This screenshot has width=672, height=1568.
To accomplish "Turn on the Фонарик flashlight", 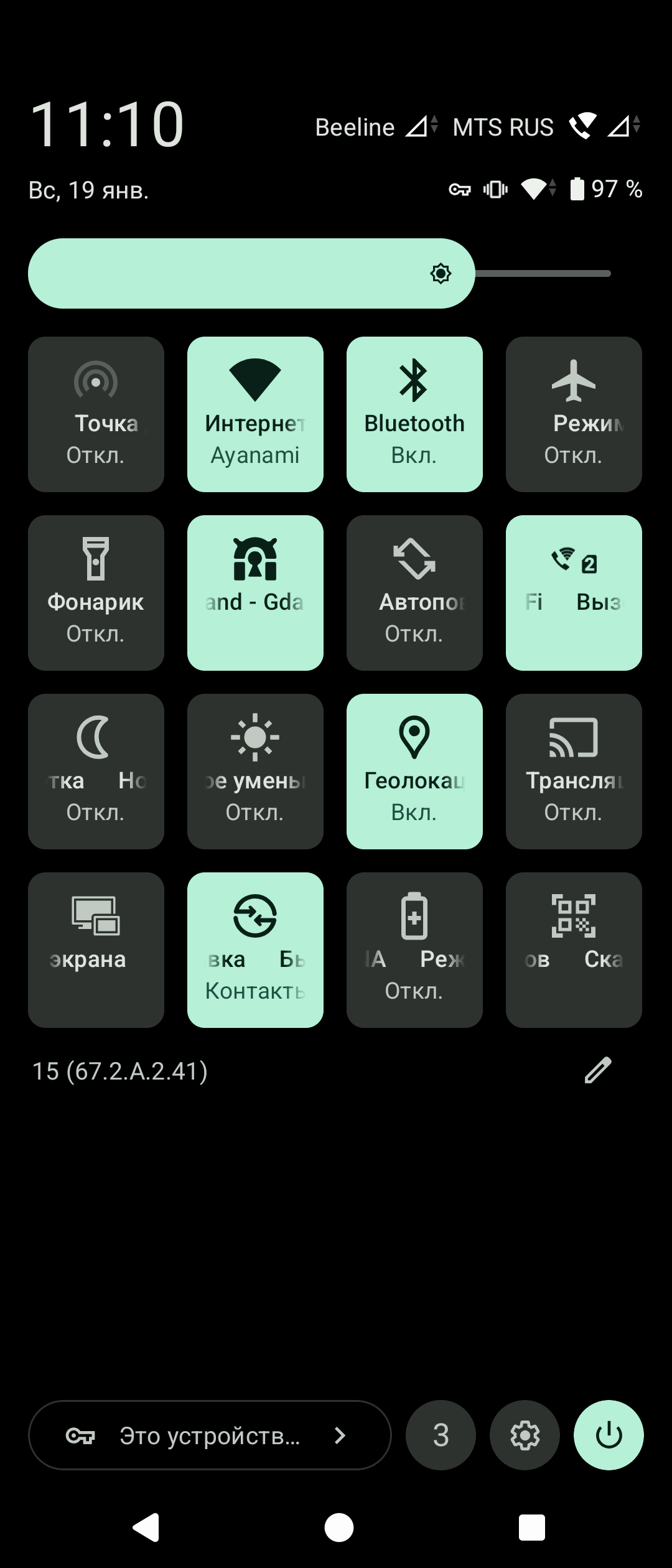I will 96,593.
